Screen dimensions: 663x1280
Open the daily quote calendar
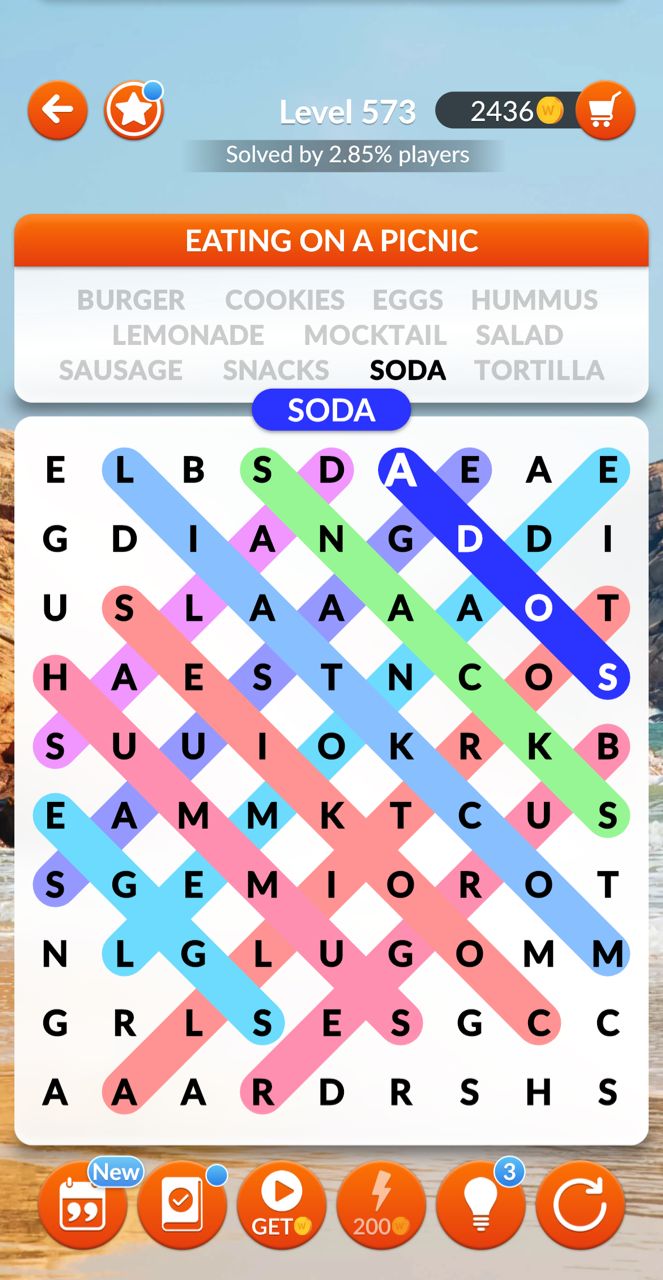(x=82, y=1205)
